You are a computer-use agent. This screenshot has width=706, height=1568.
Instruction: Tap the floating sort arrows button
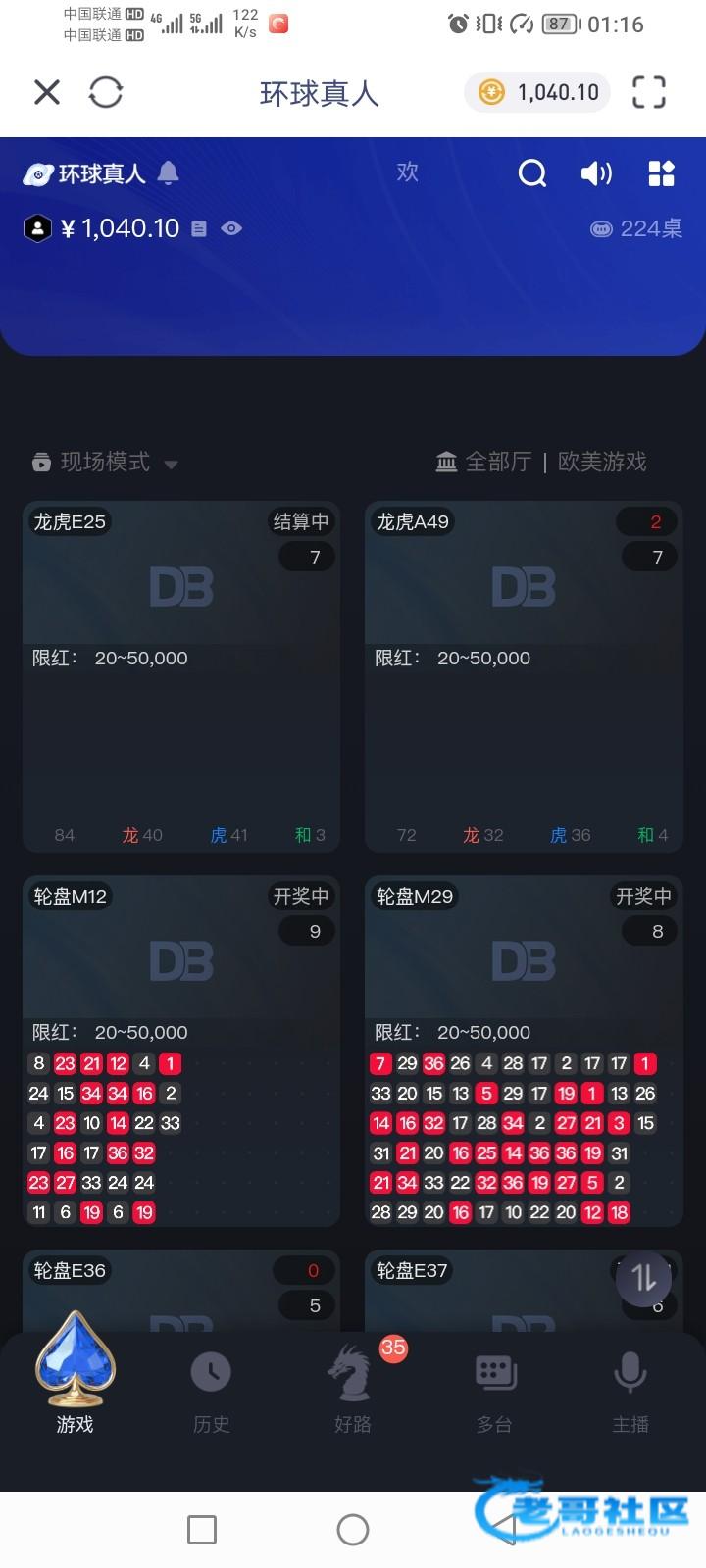pyautogui.click(x=644, y=1278)
